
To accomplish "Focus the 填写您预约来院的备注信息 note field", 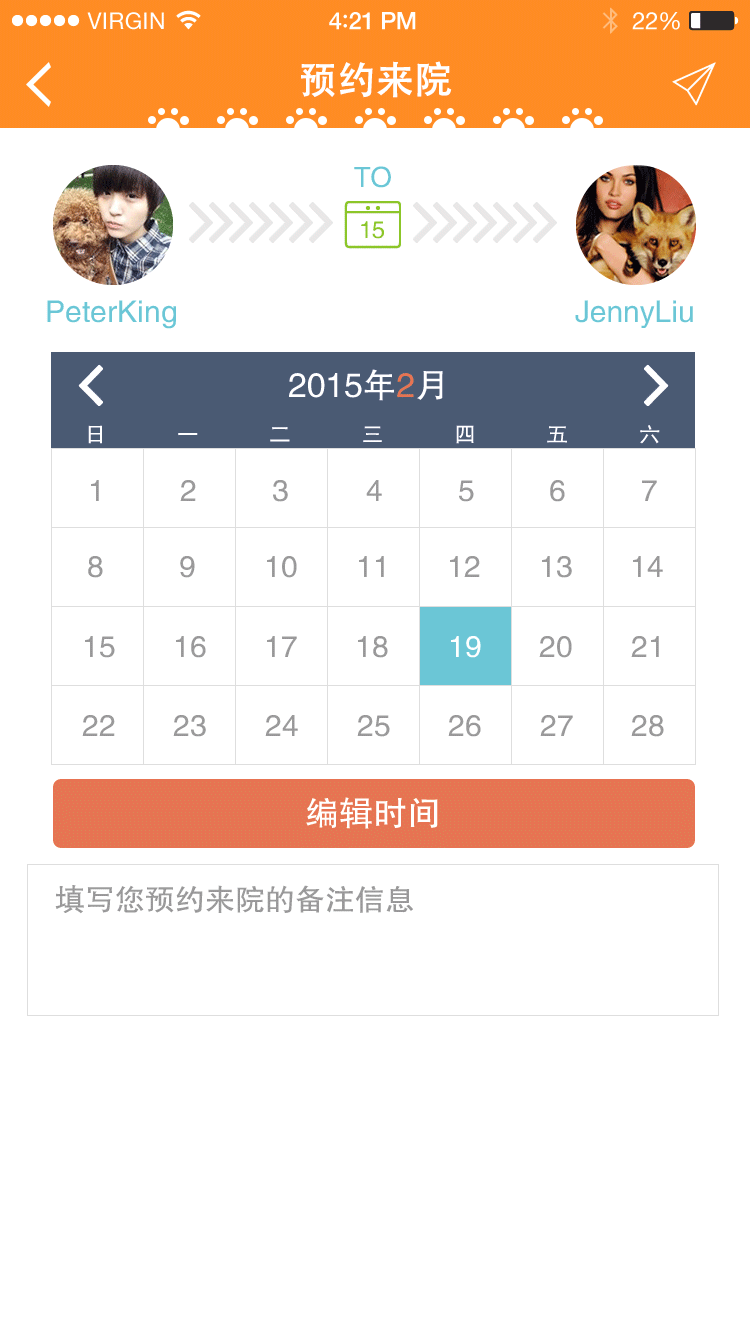I will click(373, 940).
